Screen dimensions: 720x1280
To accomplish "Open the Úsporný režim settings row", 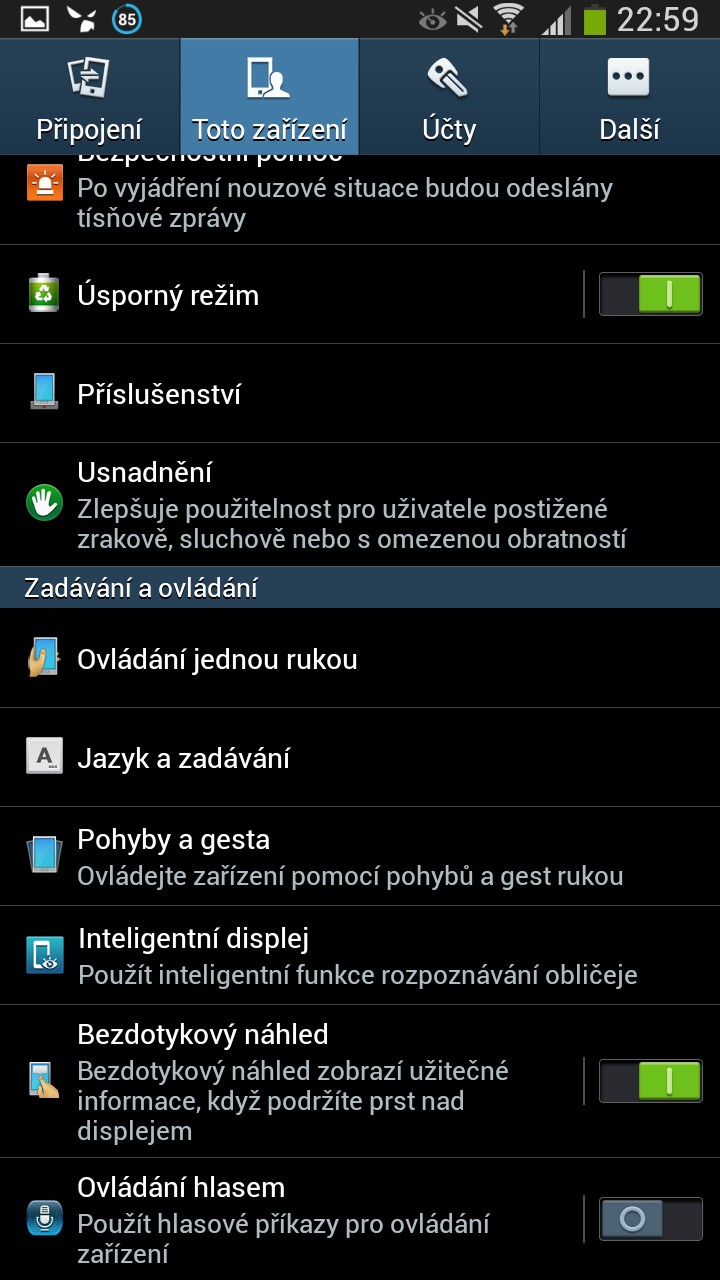I will (290, 295).
